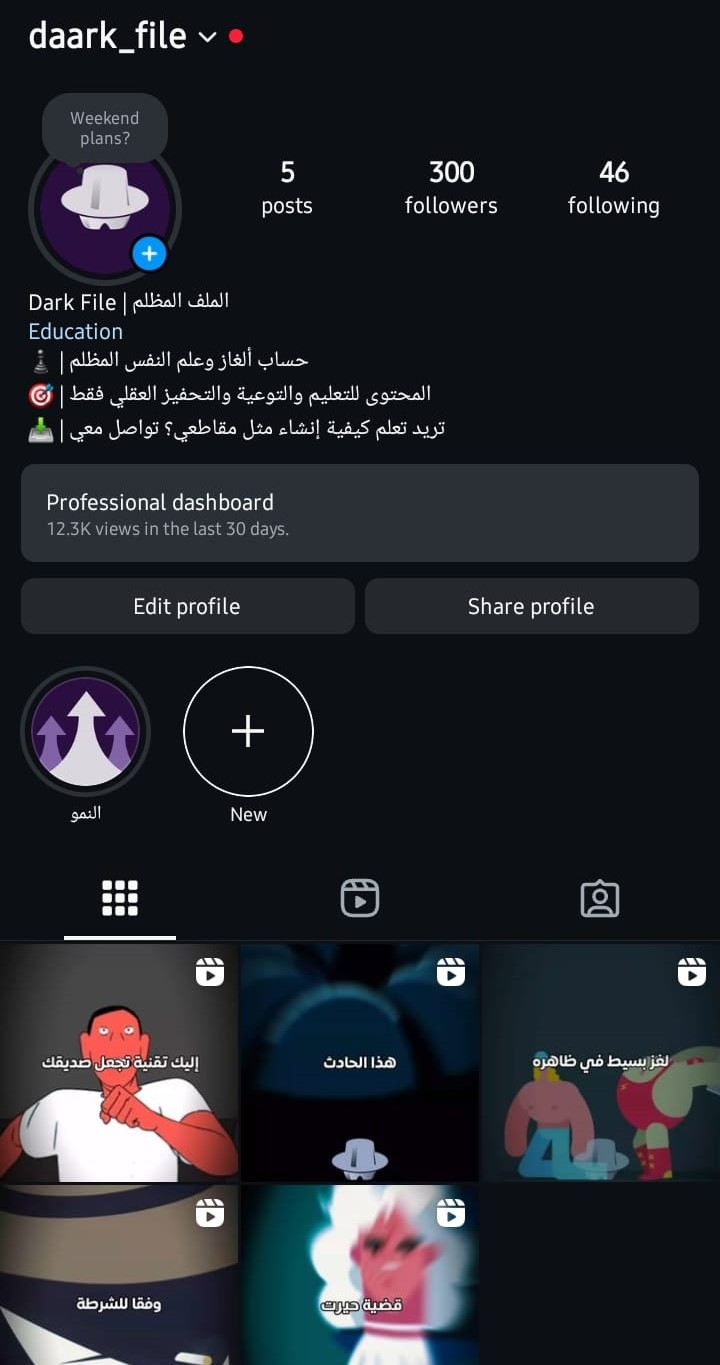
Task: Open the reel titled قضية حيرت
Action: [360, 1275]
